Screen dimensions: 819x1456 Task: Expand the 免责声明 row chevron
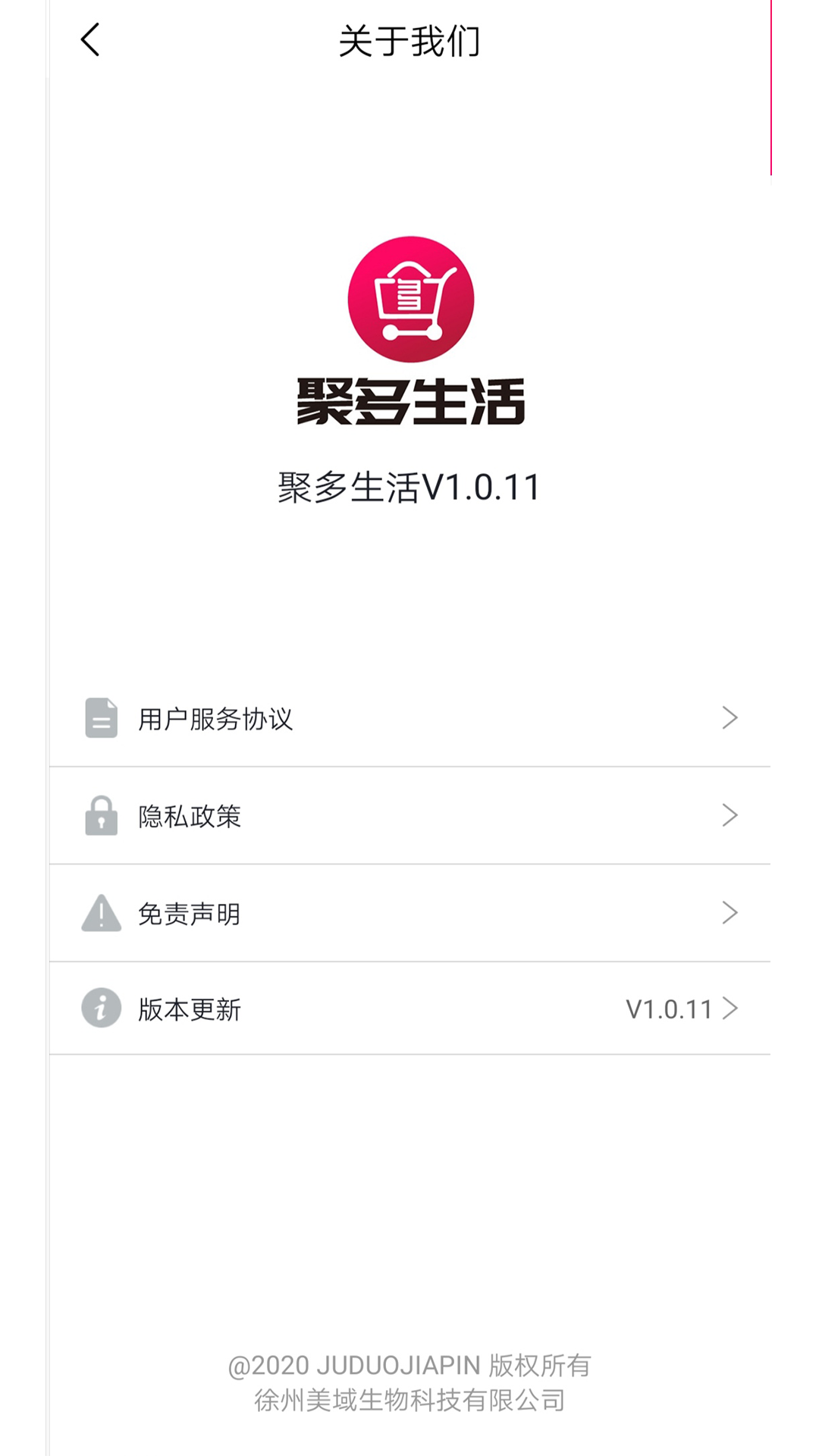(730, 913)
